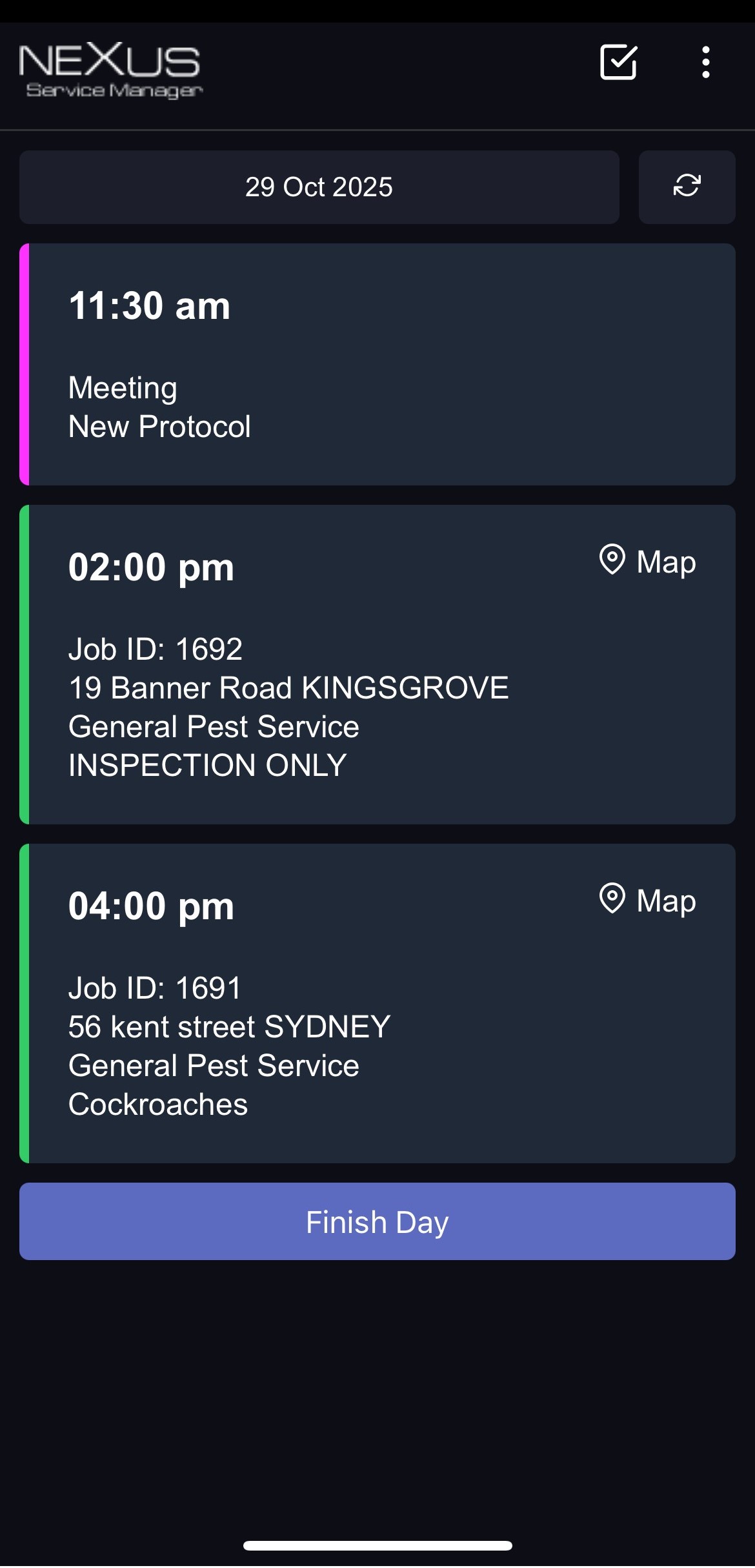
Task: Tap the Finish Day button
Action: point(377,1221)
